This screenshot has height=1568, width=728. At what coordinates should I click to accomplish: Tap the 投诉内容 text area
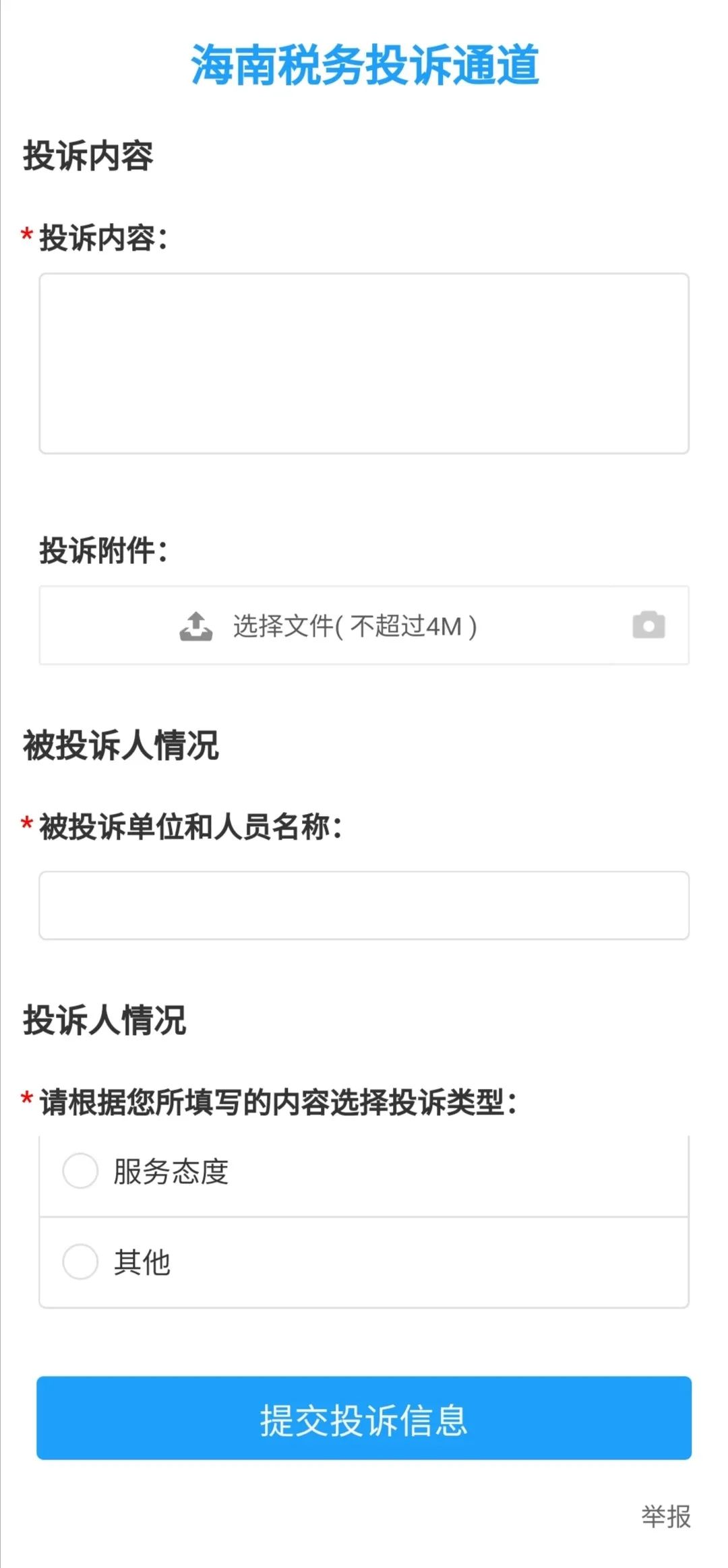coord(364,363)
